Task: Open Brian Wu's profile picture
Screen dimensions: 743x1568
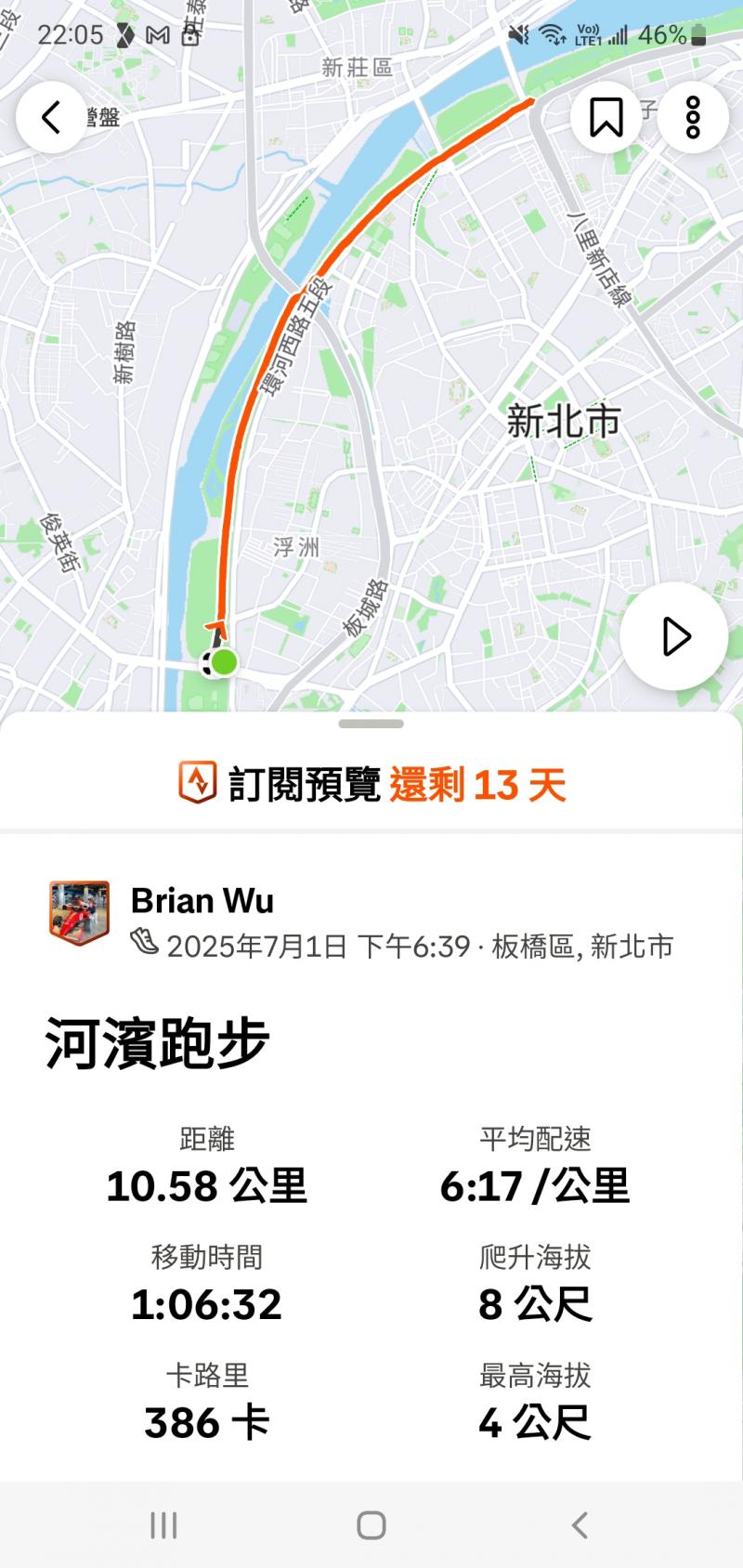Action: click(x=79, y=913)
